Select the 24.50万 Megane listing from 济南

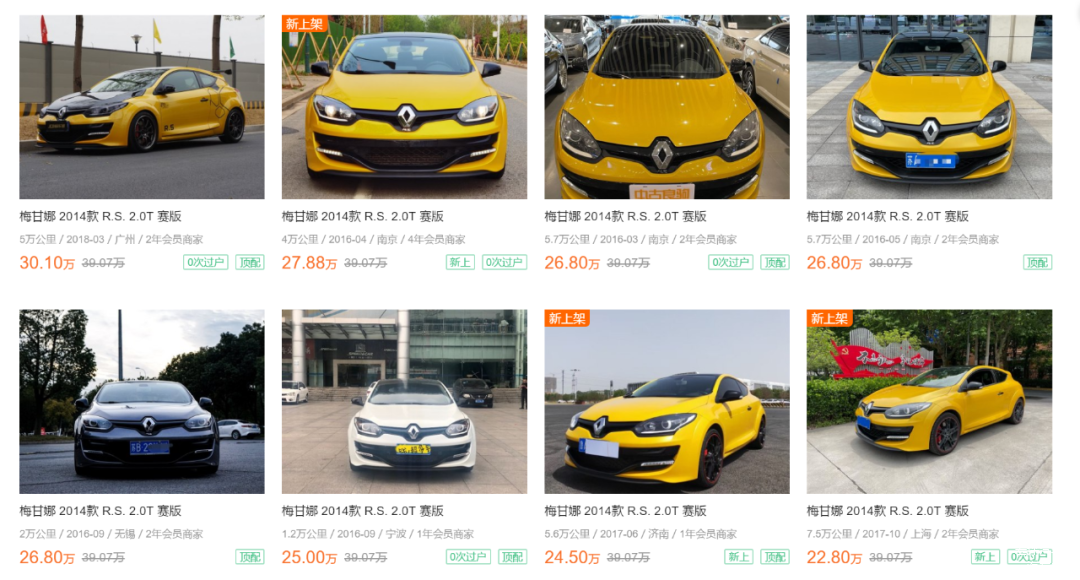(666, 401)
